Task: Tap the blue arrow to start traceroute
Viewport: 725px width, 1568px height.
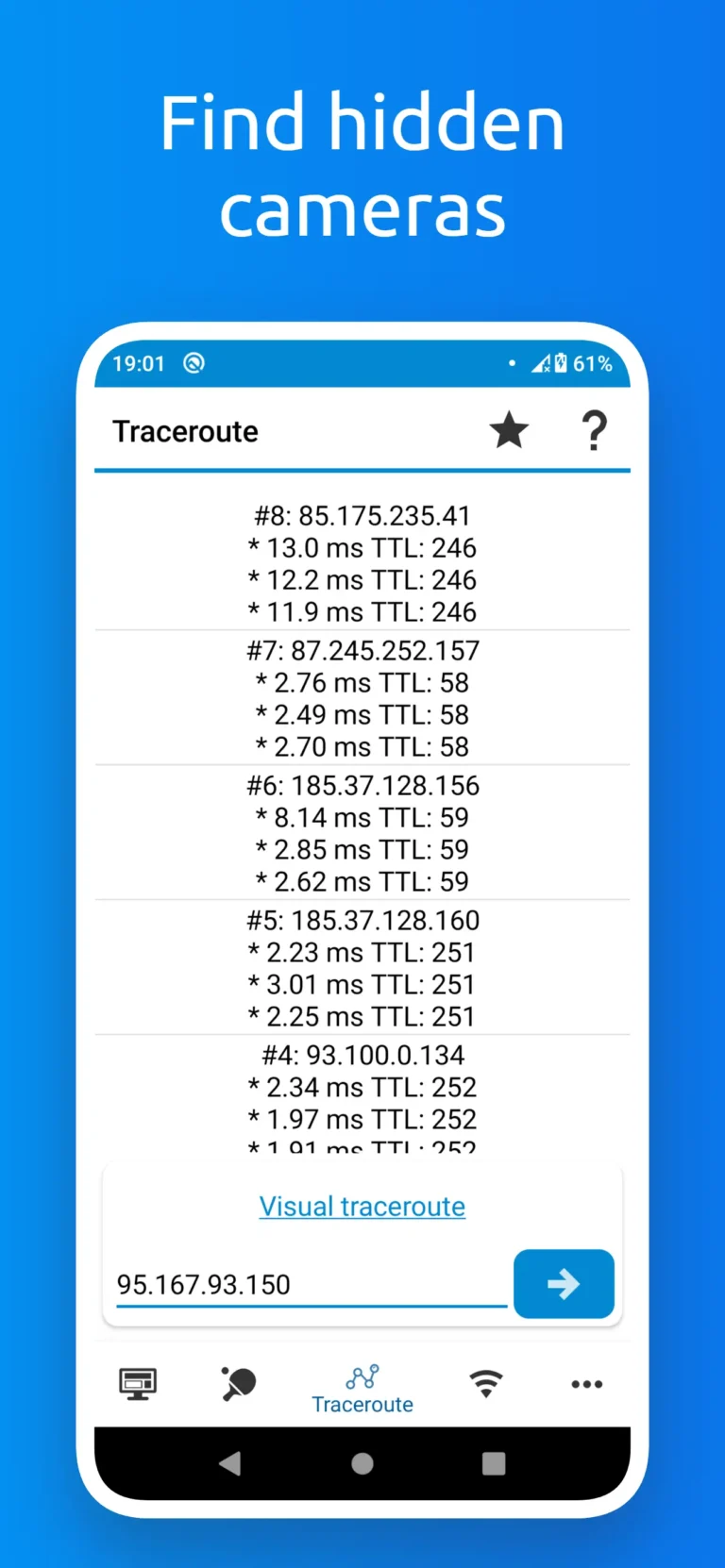Action: (x=564, y=1284)
